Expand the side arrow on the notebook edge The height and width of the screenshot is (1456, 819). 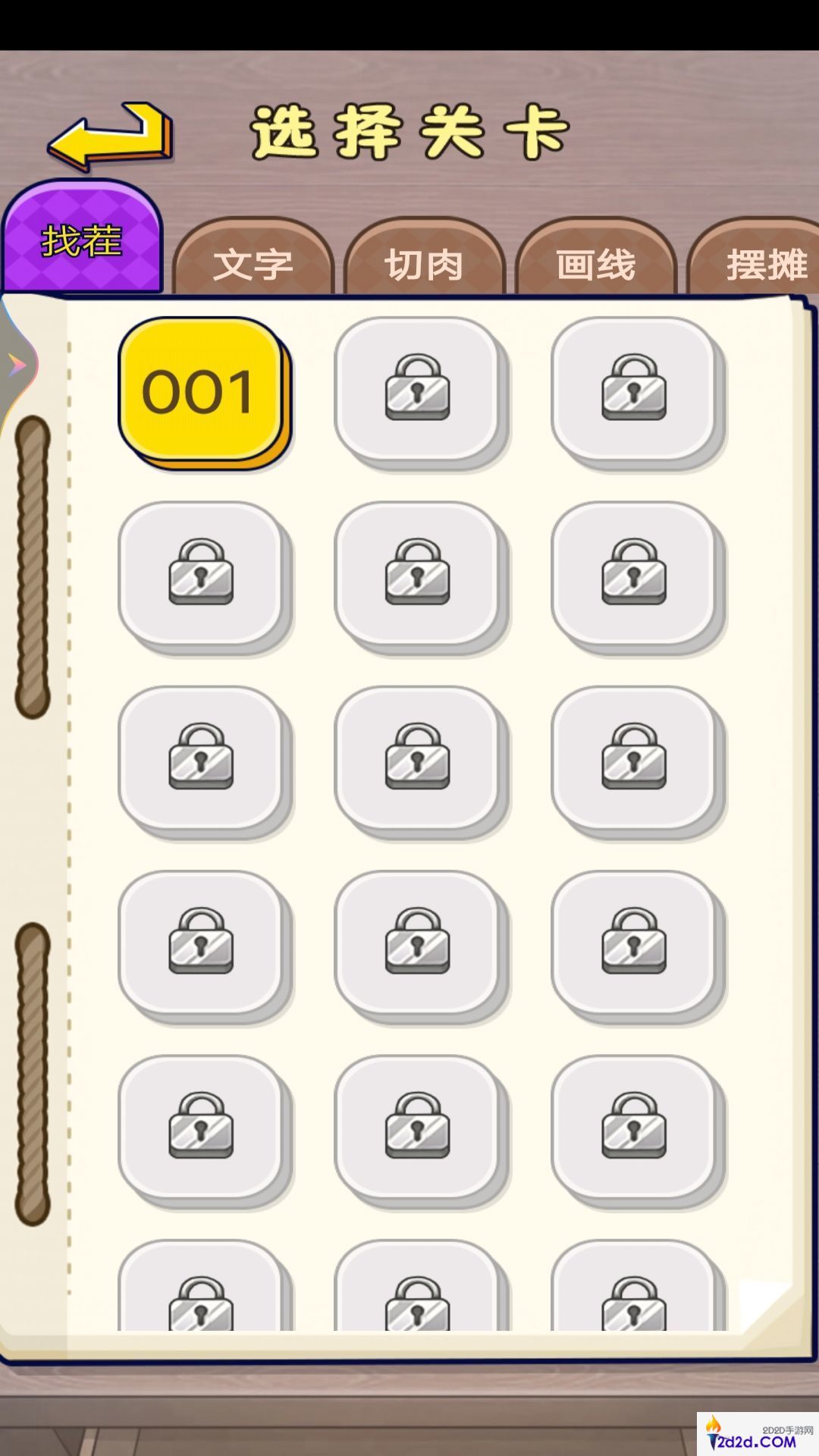[x=17, y=366]
